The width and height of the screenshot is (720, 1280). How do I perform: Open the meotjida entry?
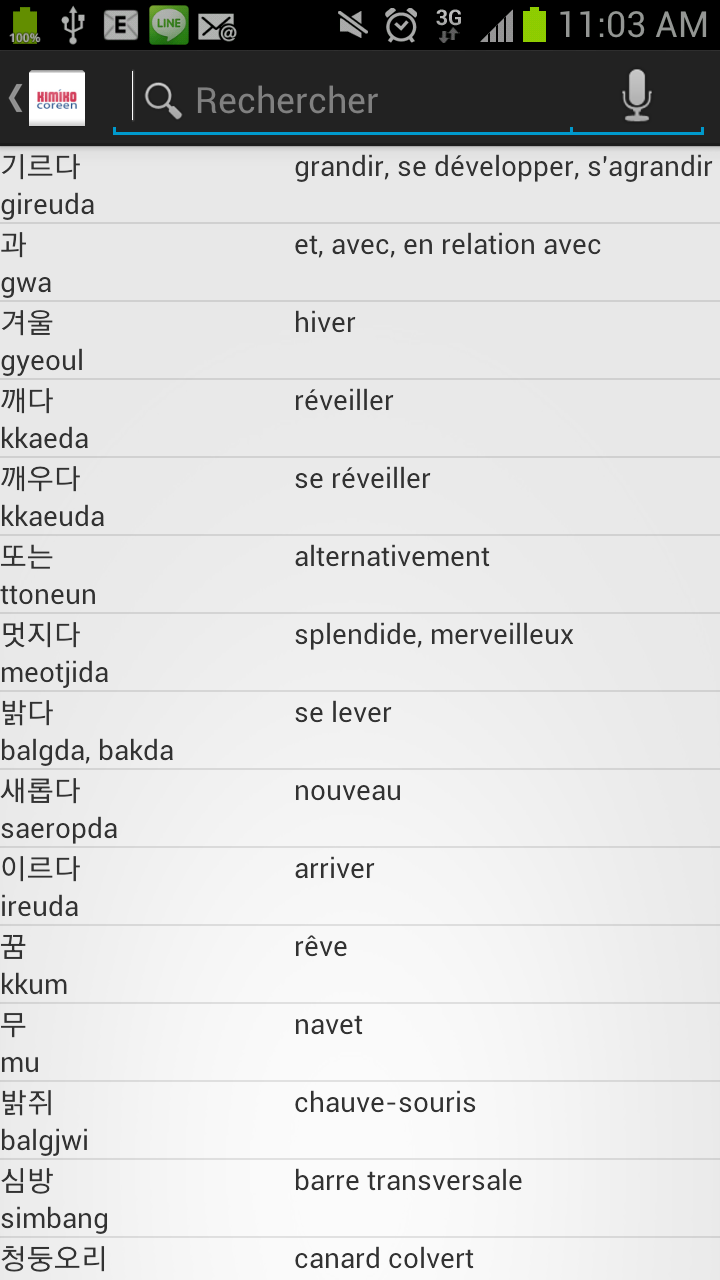[x=360, y=653]
